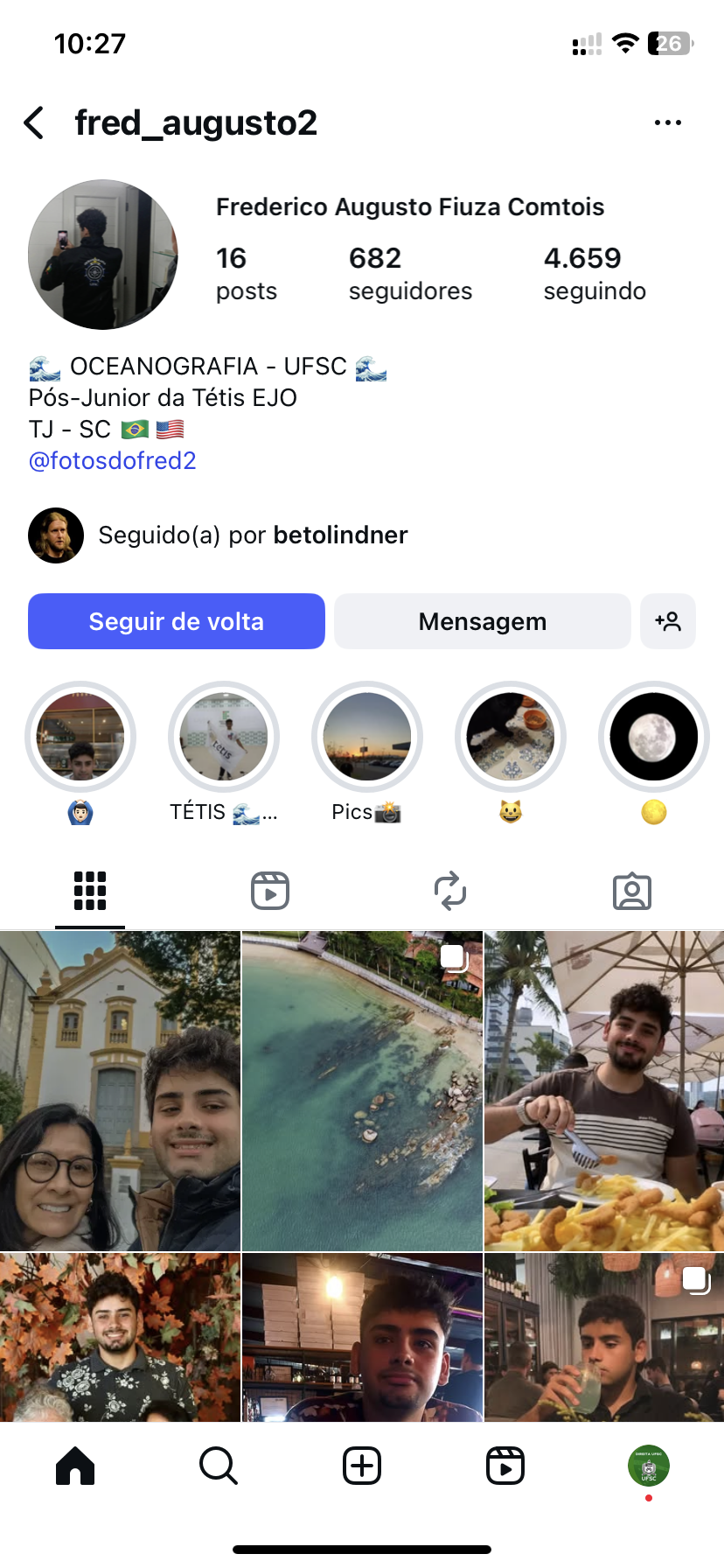Create a new post with plus icon
724x1568 pixels.
(362, 1466)
